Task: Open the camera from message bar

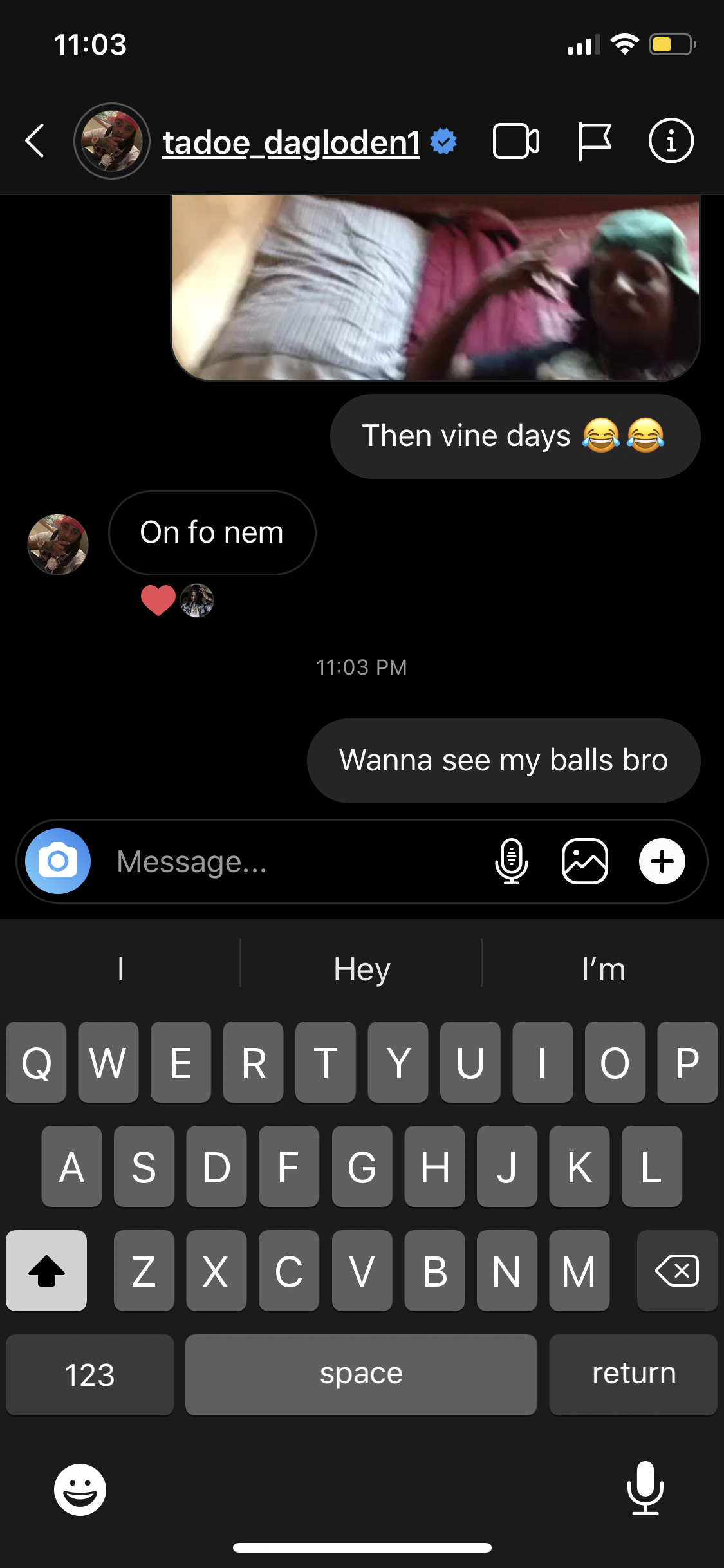Action: click(x=58, y=861)
